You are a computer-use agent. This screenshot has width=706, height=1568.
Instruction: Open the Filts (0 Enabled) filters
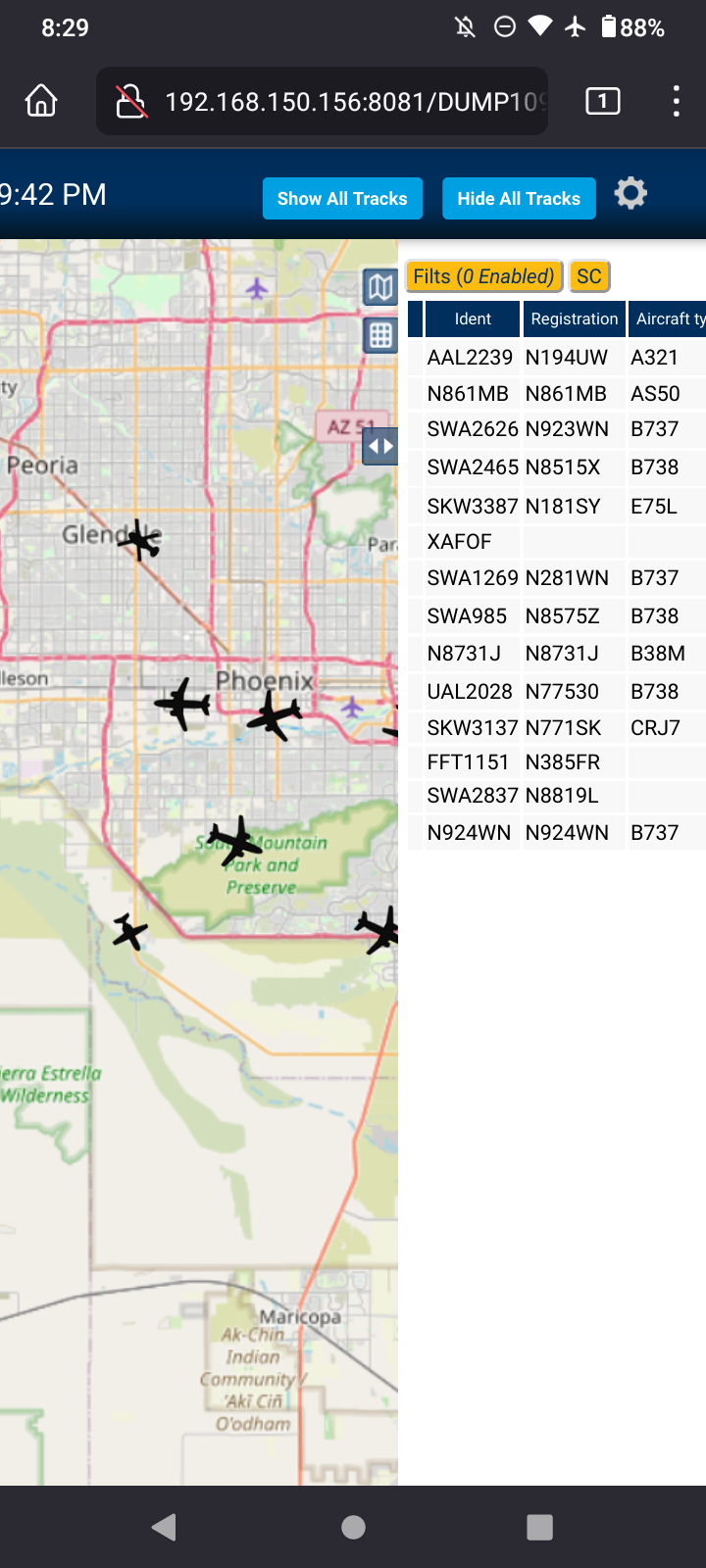[x=483, y=276]
